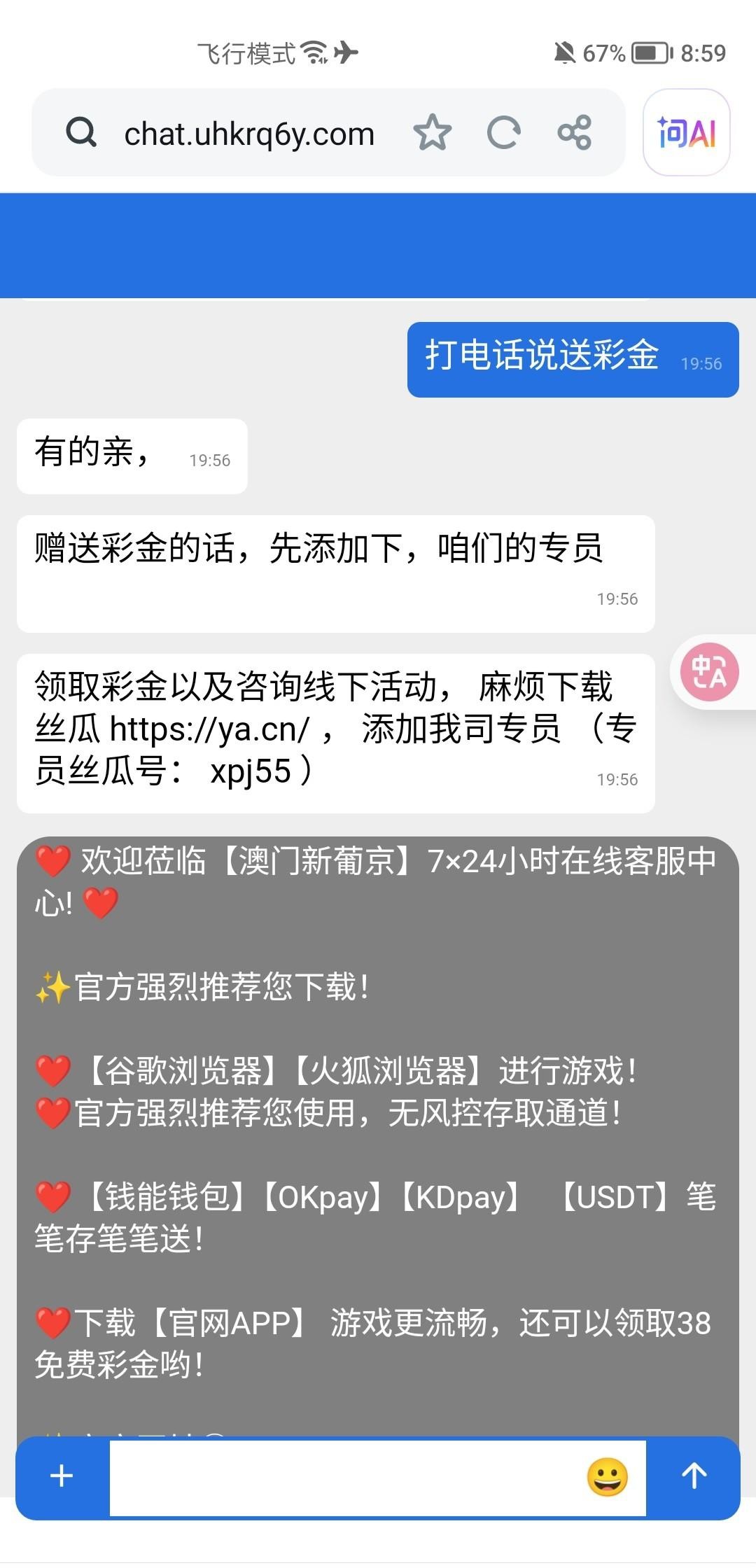Open the floating translate button
Screen dimensions: 756x1568
[x=709, y=672]
